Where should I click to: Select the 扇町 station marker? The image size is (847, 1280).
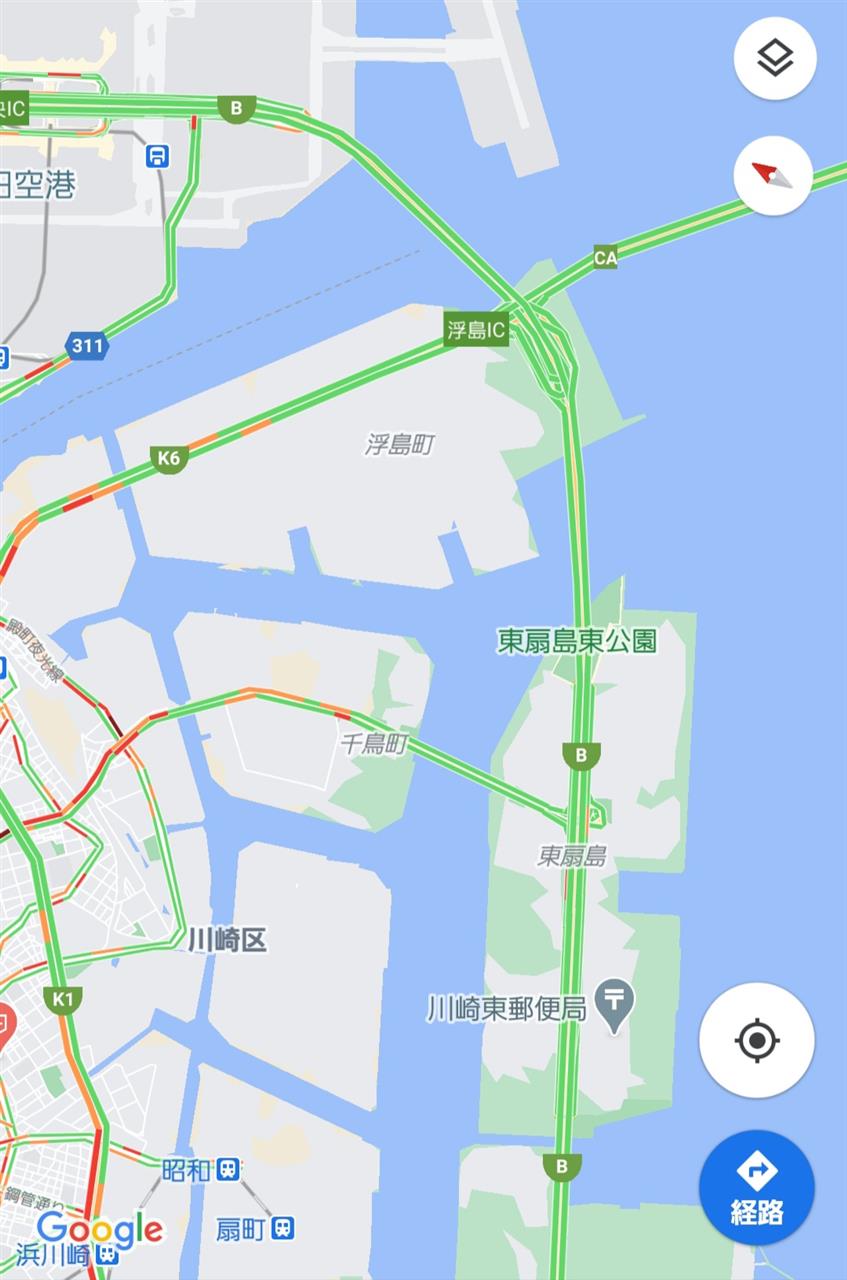pos(283,1227)
